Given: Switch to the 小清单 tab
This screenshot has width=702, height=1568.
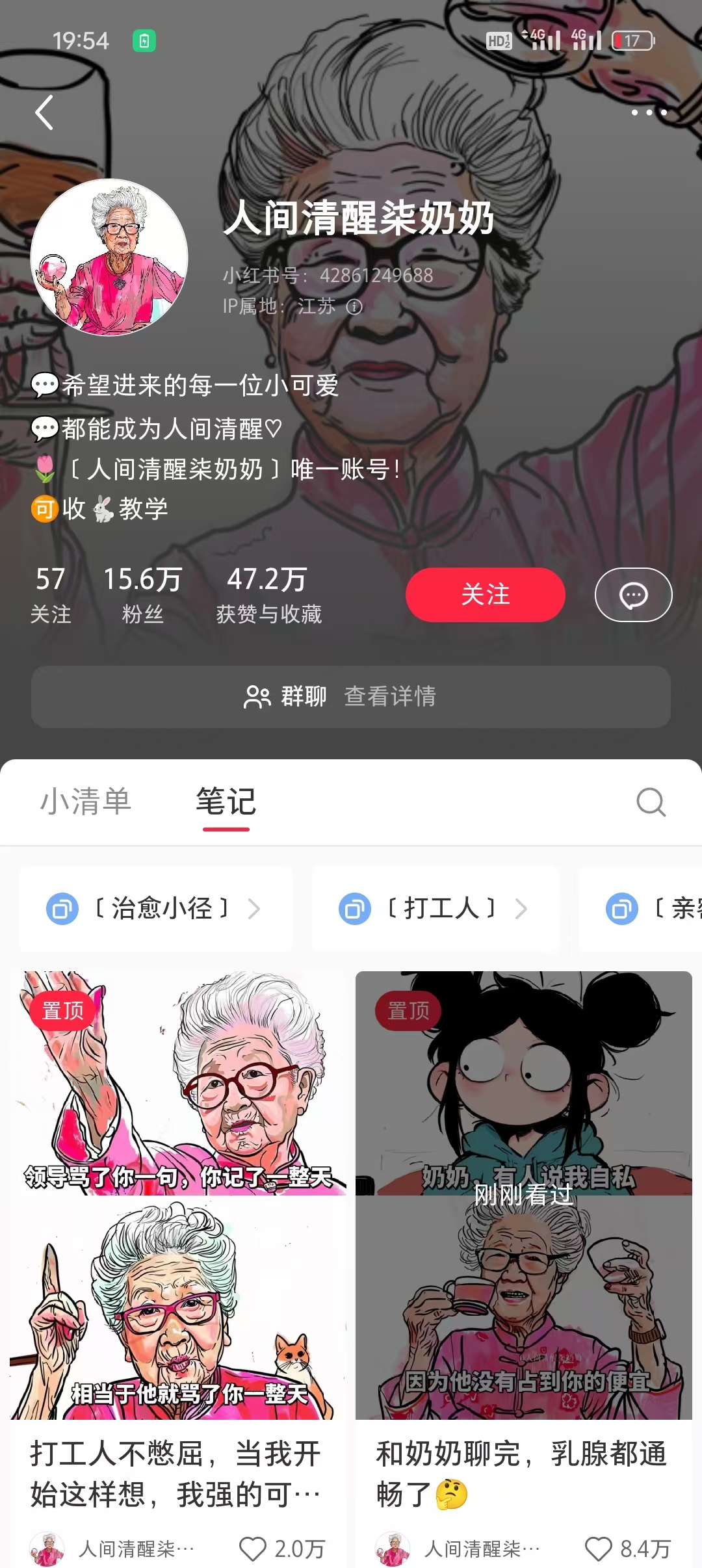Looking at the screenshot, I should (x=86, y=802).
